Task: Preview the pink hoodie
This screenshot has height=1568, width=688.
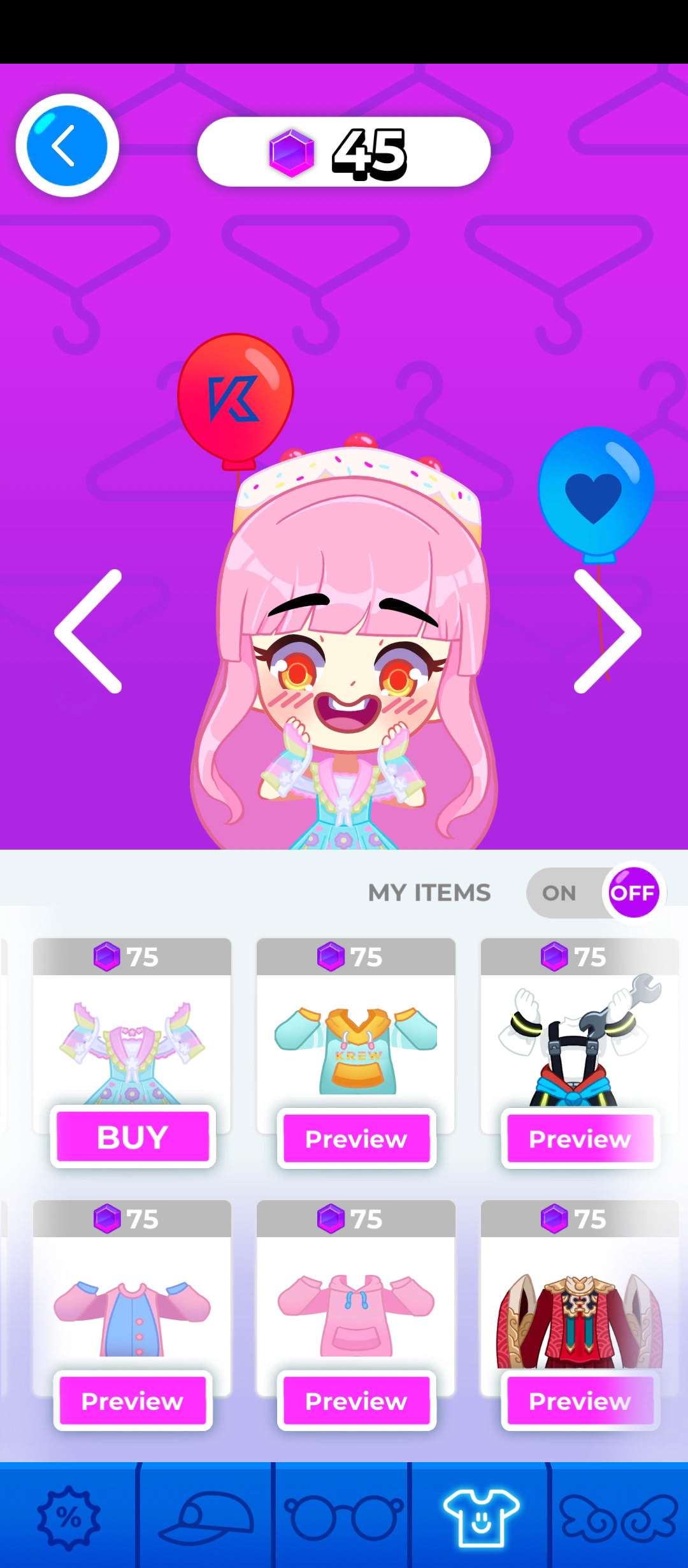Action: click(356, 1401)
